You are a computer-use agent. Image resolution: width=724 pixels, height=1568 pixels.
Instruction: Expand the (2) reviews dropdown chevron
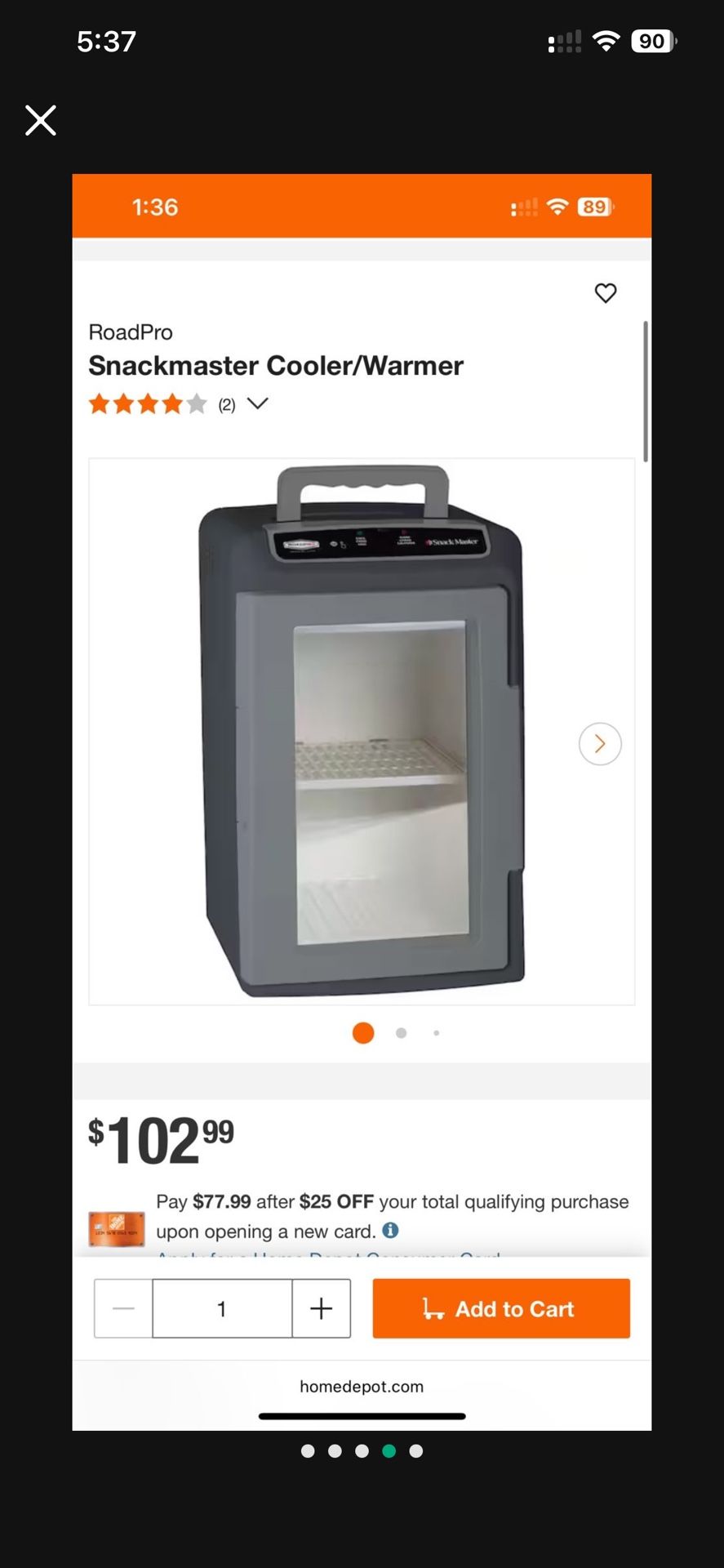258,403
